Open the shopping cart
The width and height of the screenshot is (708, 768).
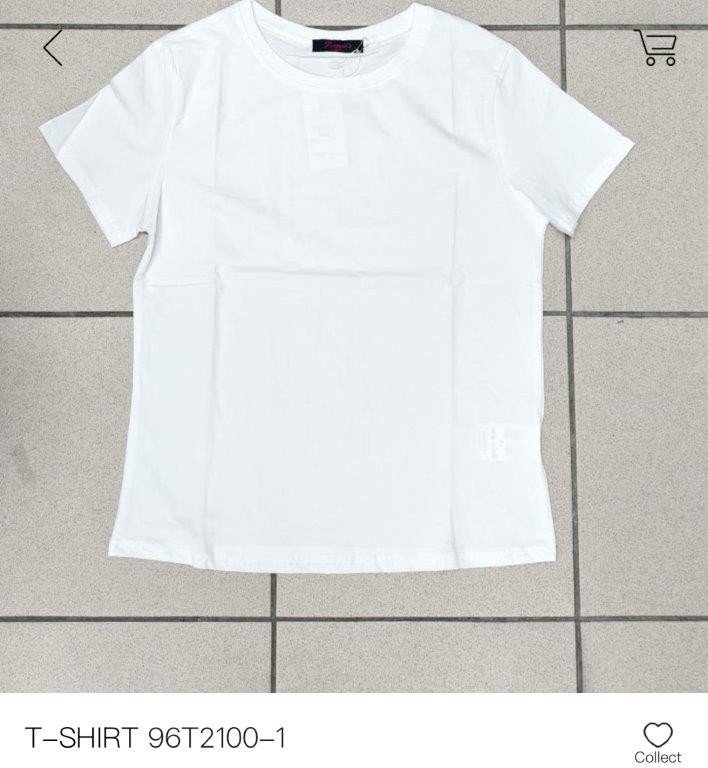point(656,47)
